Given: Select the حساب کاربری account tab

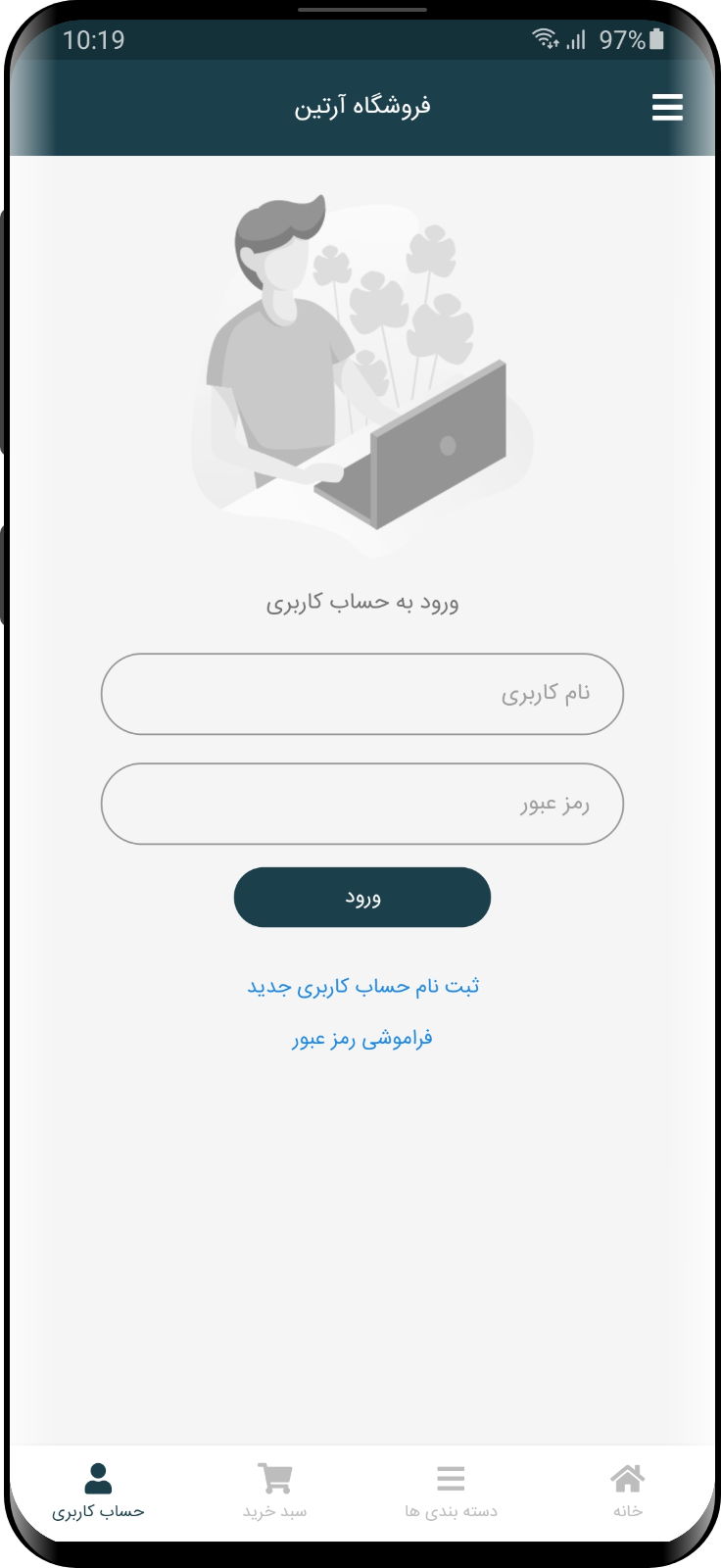Looking at the screenshot, I should point(98,1491).
